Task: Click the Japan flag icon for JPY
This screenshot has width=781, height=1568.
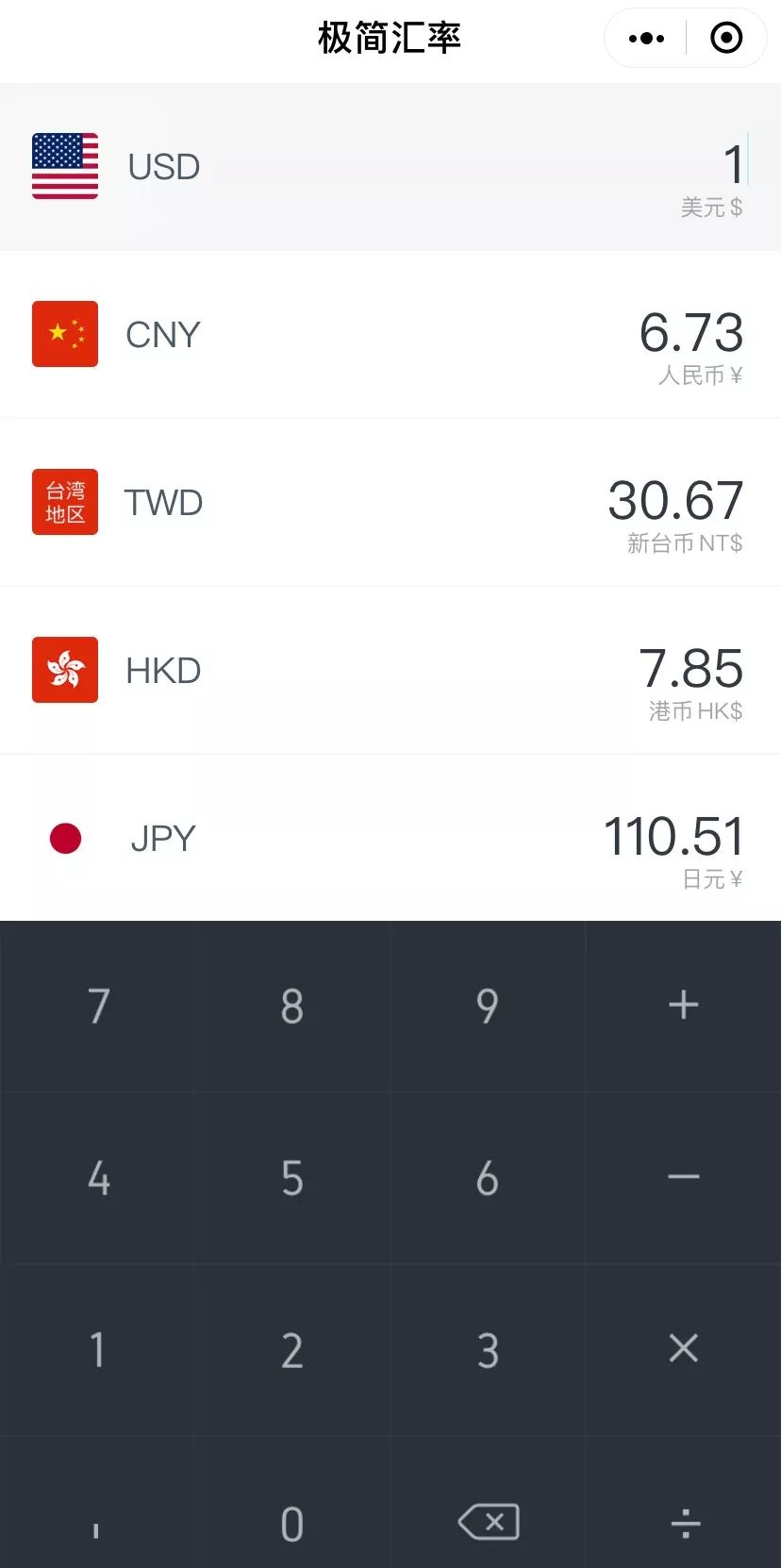Action: point(64,838)
